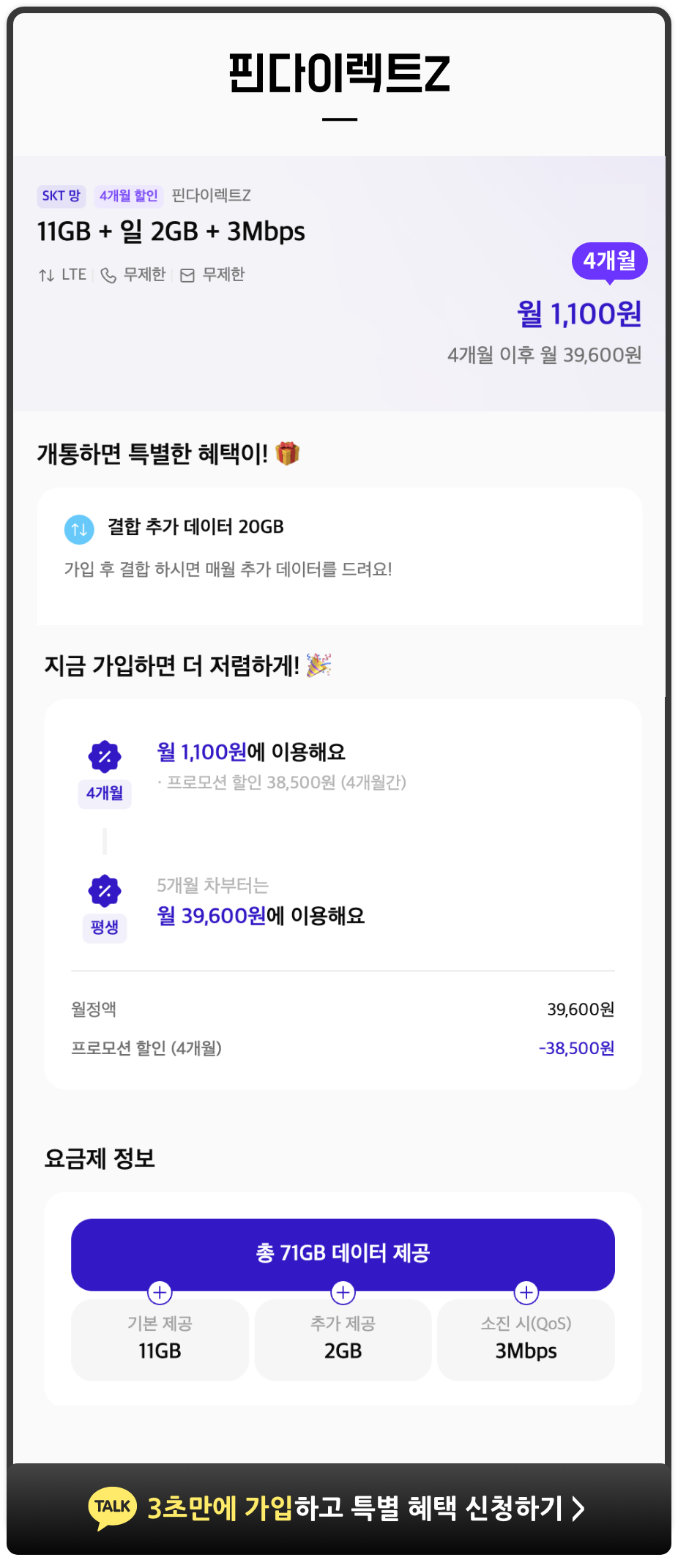This screenshot has width=678, height=1568.
Task: Click the blue data arrows icon near 결합 추가 데이터
Action: click(78, 527)
